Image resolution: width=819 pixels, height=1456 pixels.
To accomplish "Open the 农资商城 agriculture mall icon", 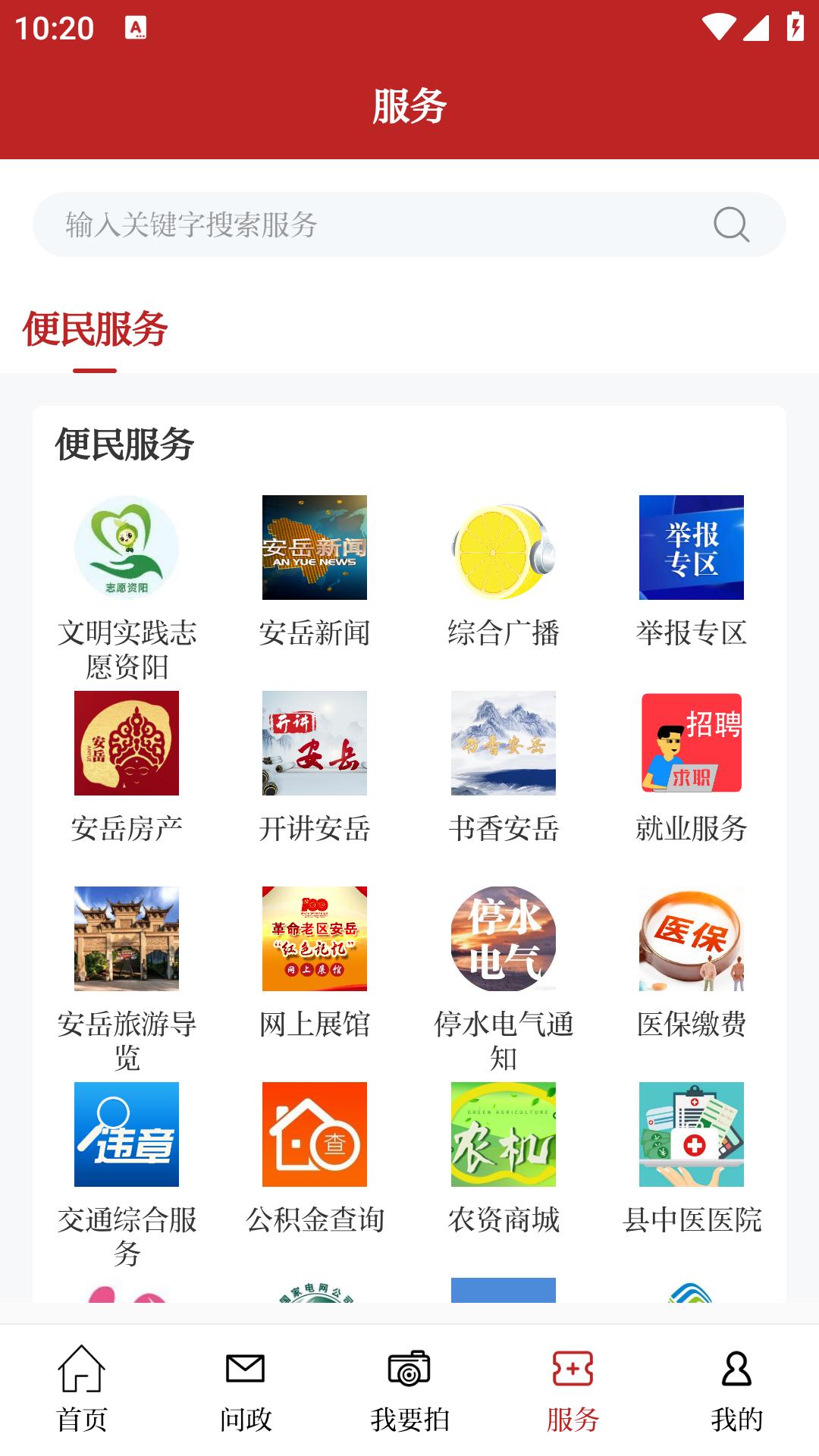I will [504, 1133].
